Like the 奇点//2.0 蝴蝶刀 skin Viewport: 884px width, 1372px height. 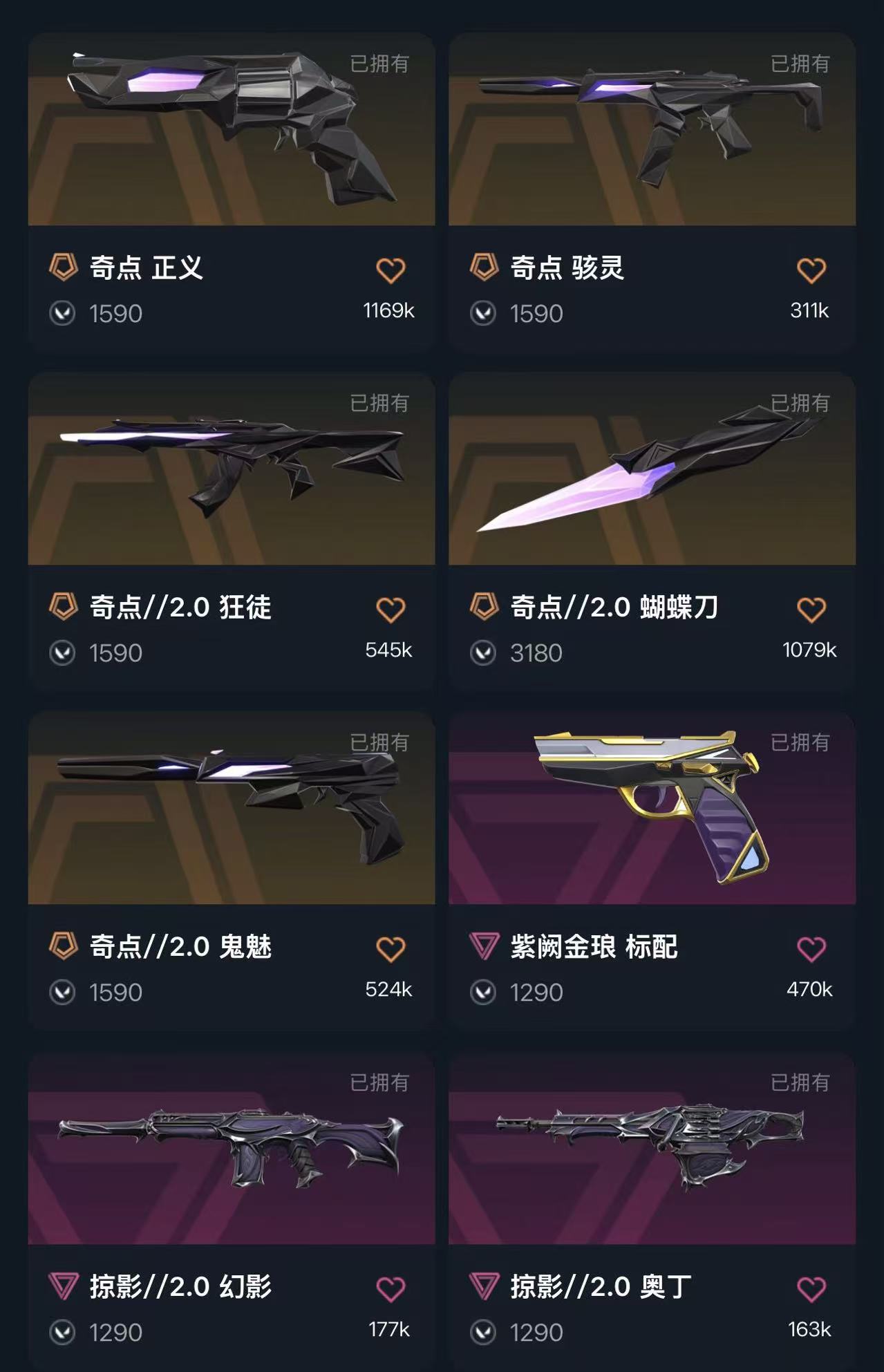coord(811,610)
